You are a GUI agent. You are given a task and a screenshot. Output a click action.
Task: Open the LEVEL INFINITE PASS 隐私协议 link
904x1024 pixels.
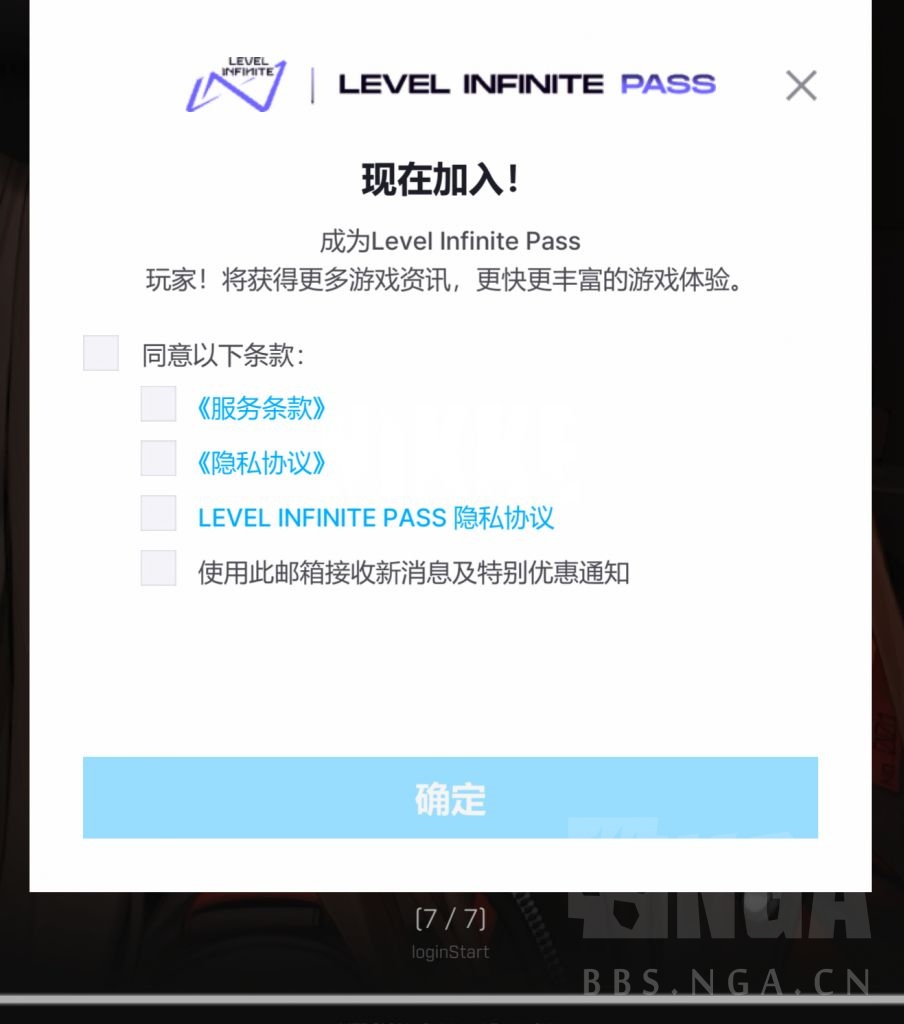point(376,518)
